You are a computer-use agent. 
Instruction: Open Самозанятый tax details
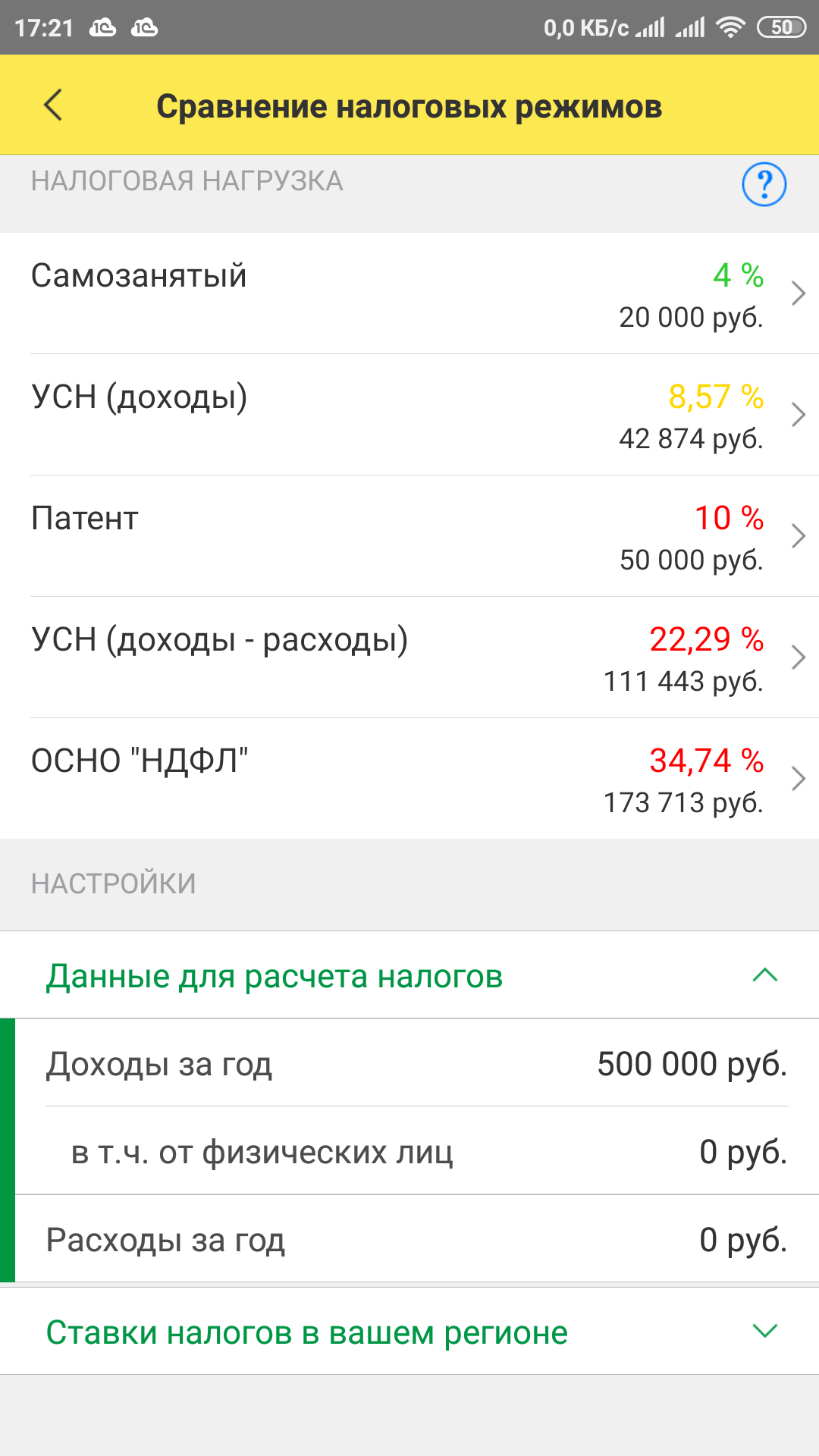tap(409, 294)
